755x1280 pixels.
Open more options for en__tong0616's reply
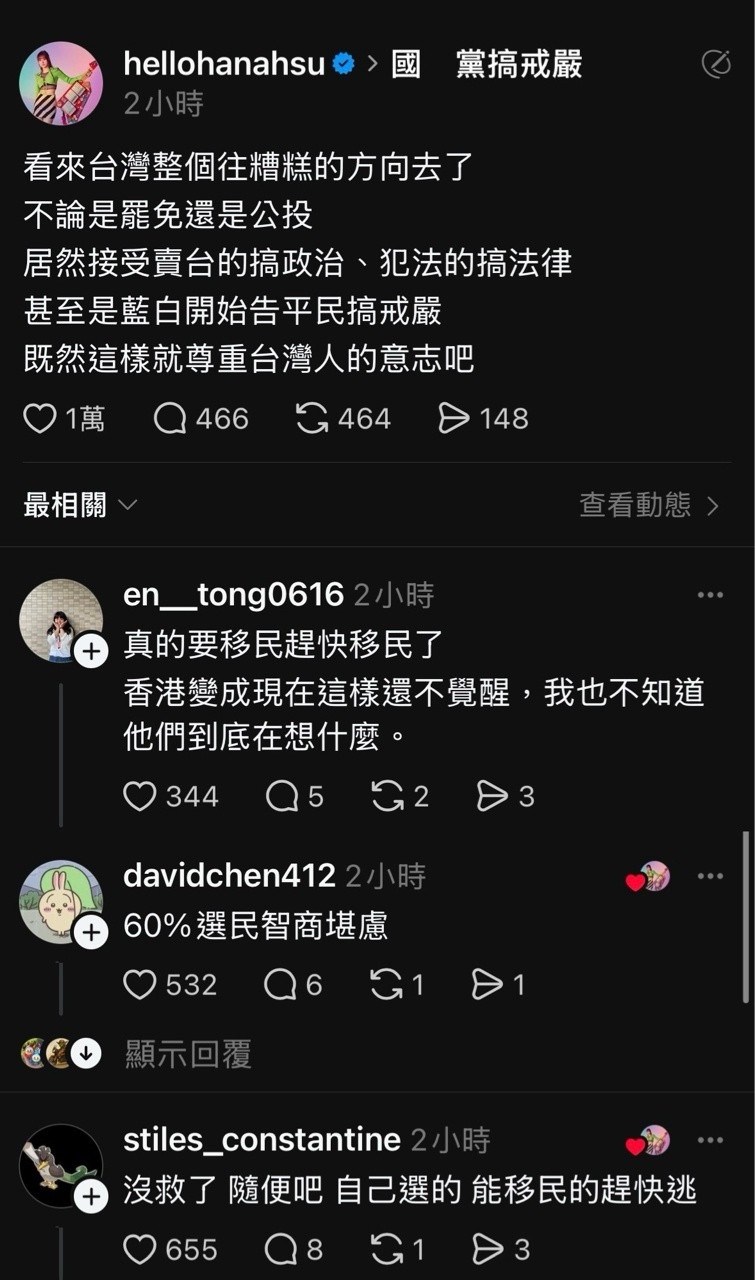[x=710, y=595]
